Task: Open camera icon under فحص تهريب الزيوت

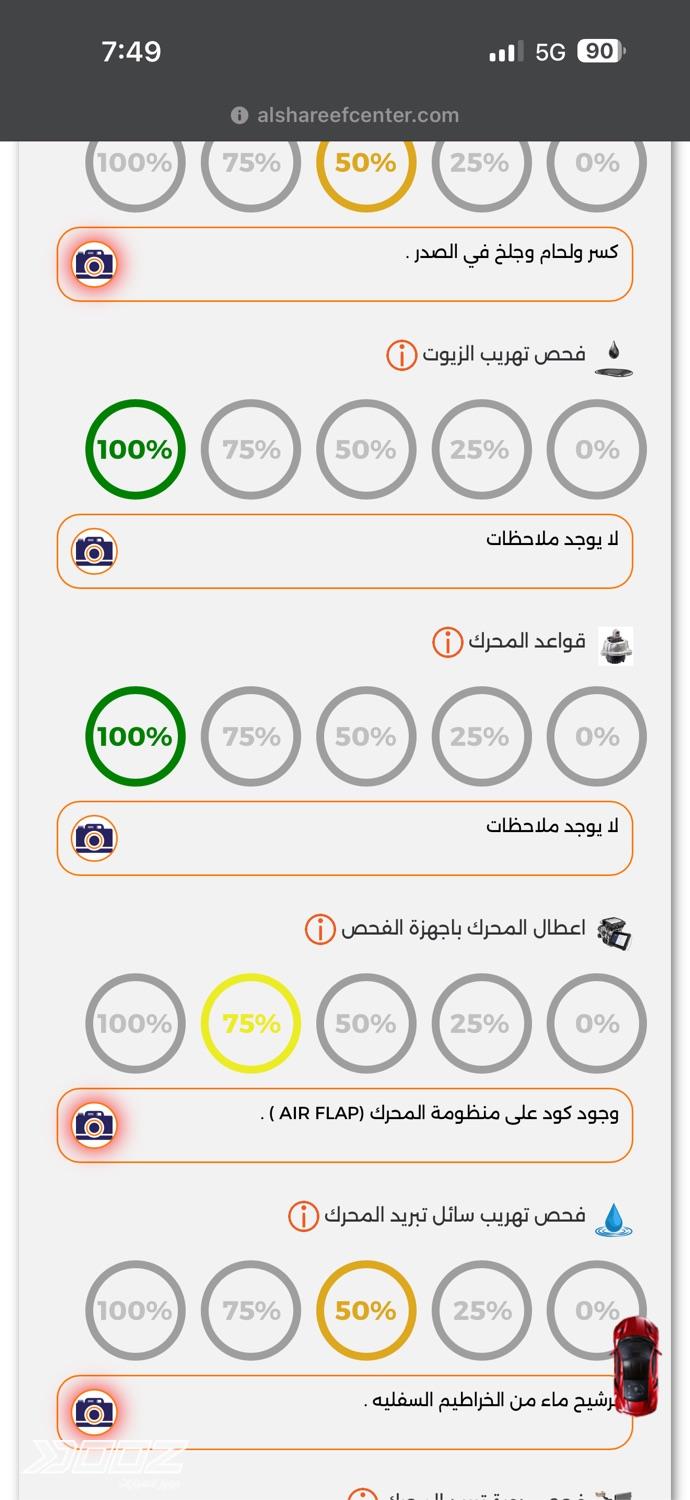Action: [95, 551]
